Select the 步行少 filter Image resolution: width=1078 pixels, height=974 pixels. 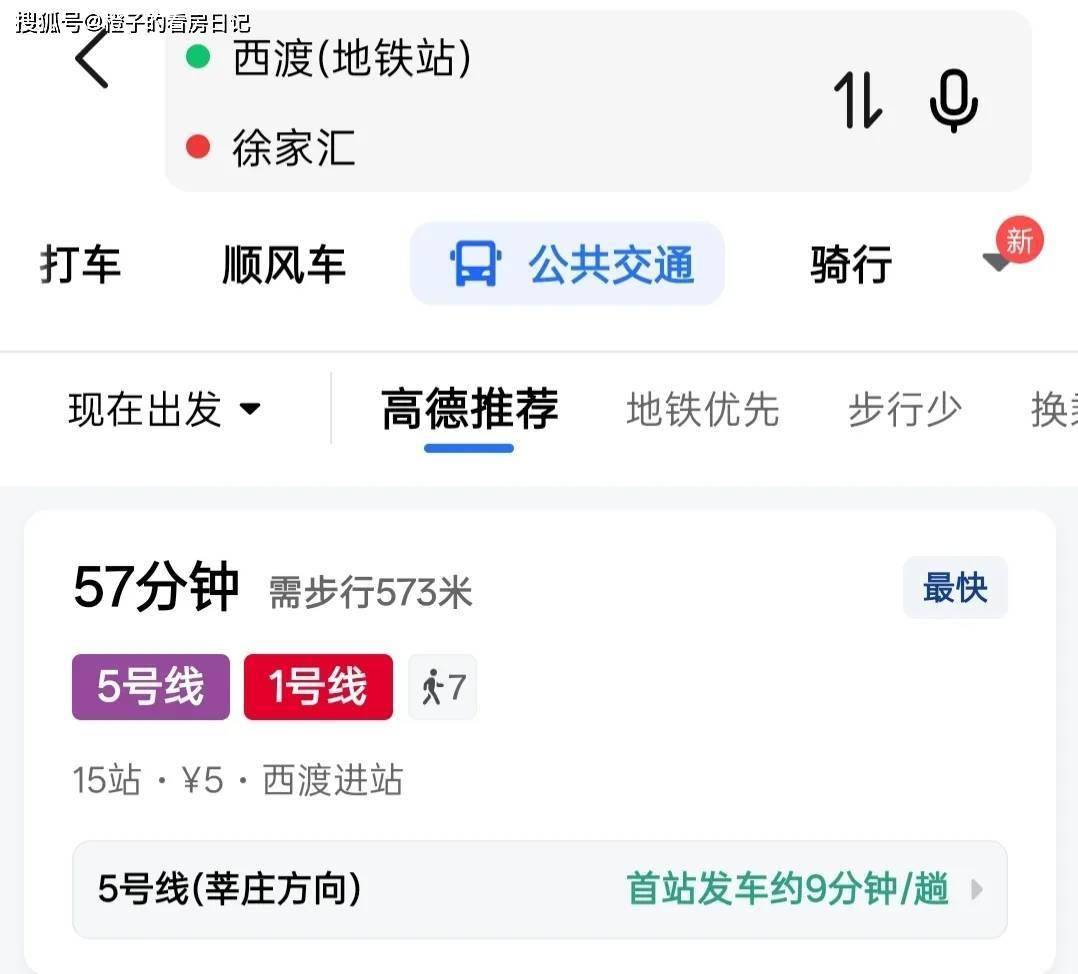click(904, 409)
